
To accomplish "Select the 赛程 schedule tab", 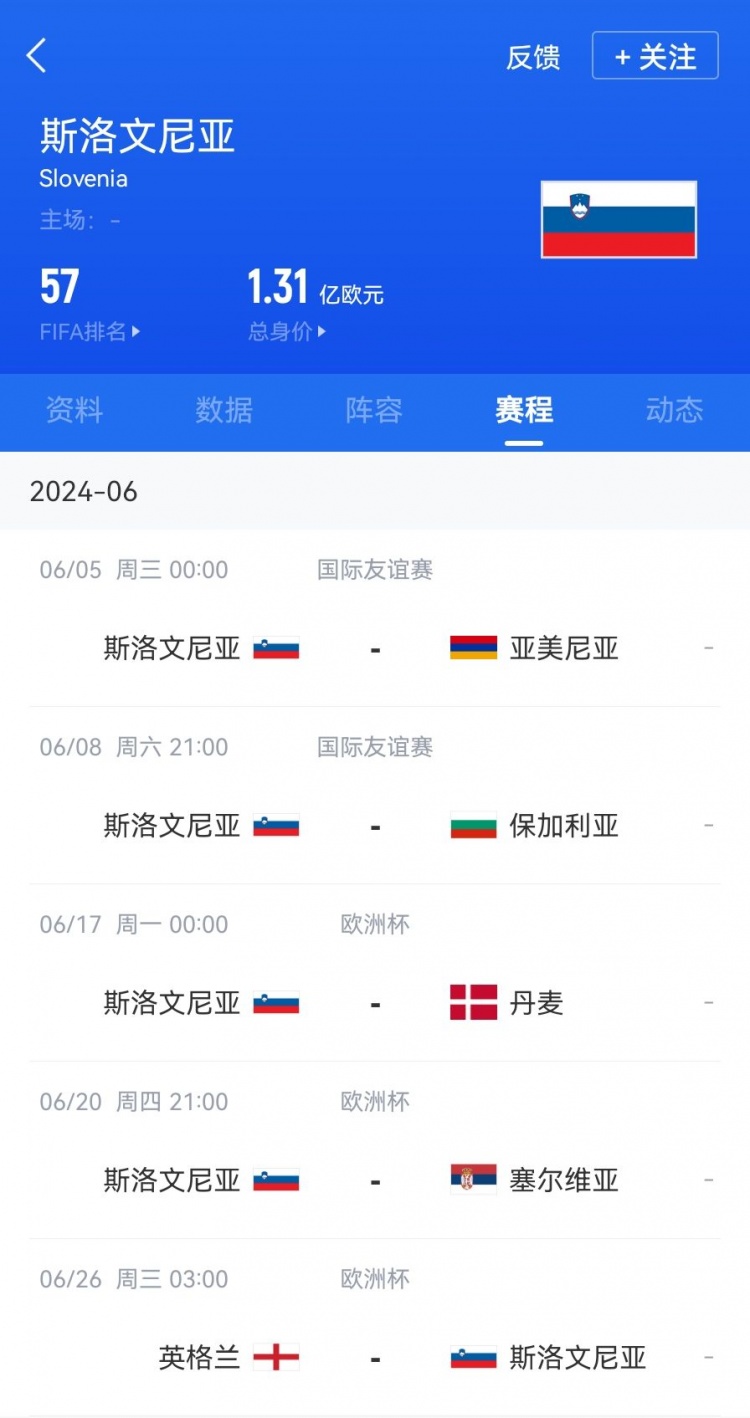I will [x=524, y=410].
